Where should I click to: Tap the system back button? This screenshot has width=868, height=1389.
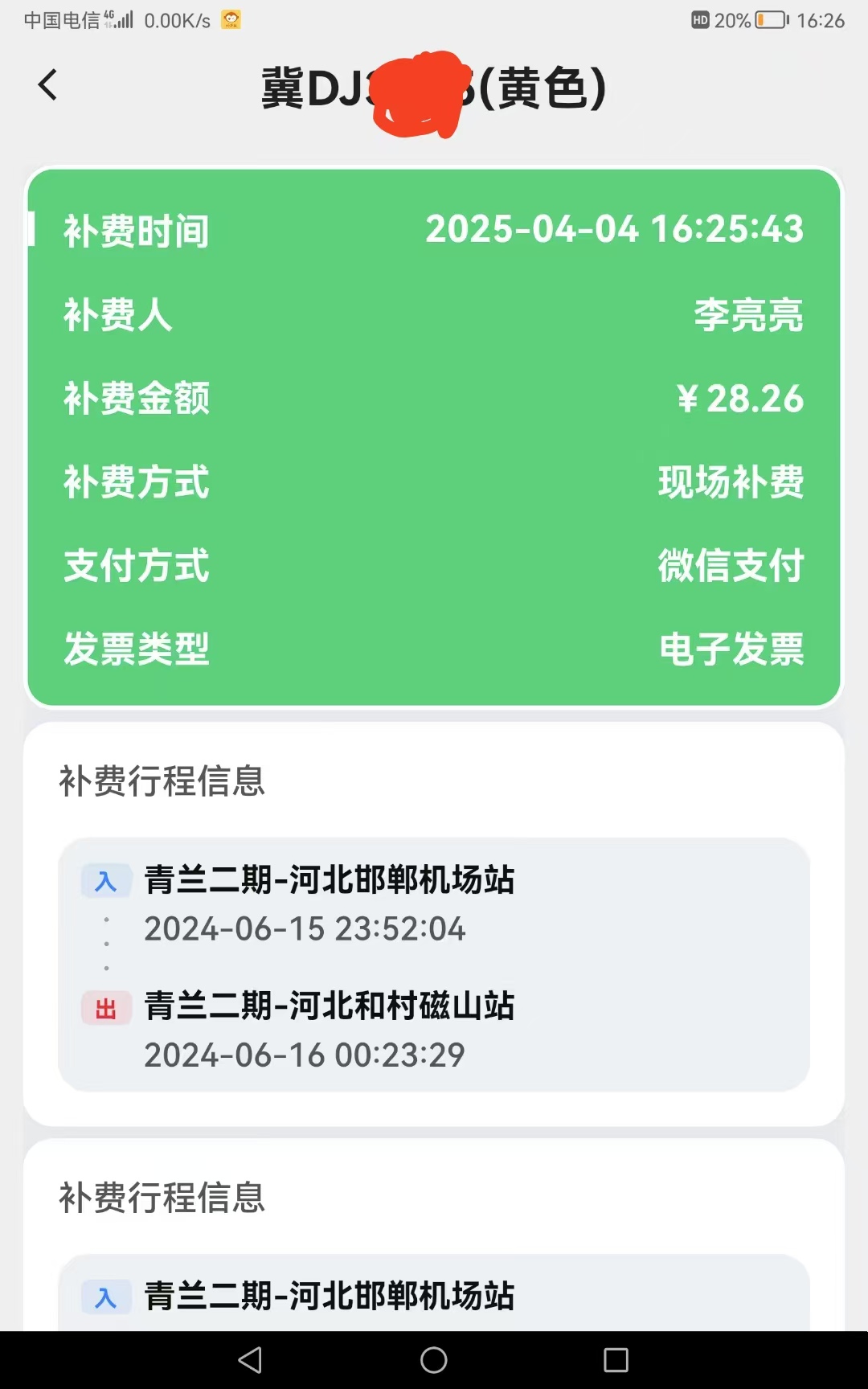tap(251, 1360)
